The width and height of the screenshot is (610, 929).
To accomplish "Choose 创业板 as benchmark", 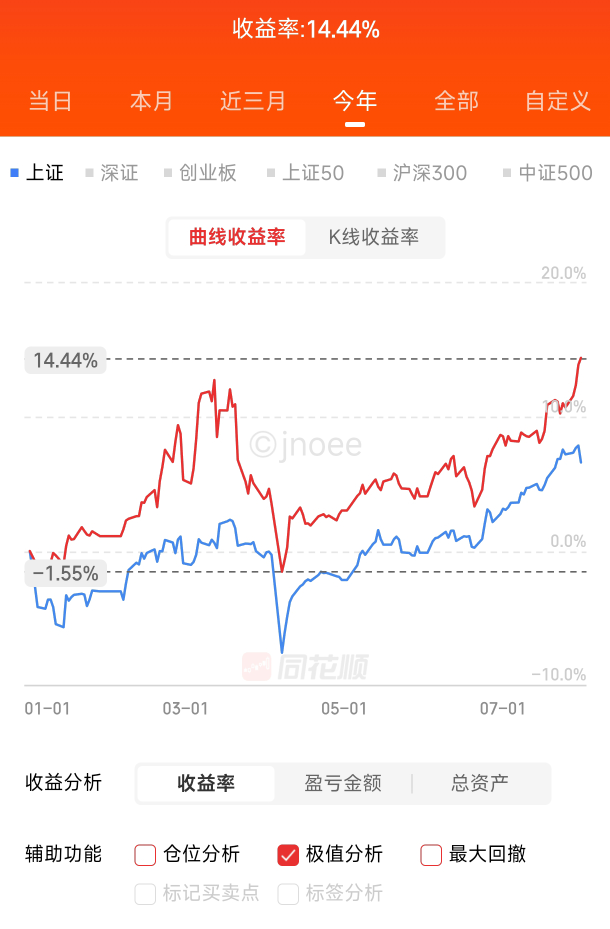I will pyautogui.click(x=200, y=173).
